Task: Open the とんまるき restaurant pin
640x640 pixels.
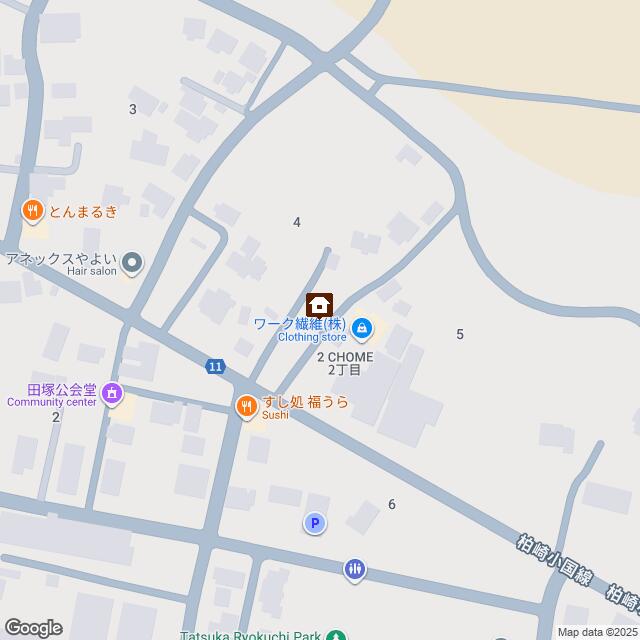Action: pyautogui.click(x=33, y=210)
